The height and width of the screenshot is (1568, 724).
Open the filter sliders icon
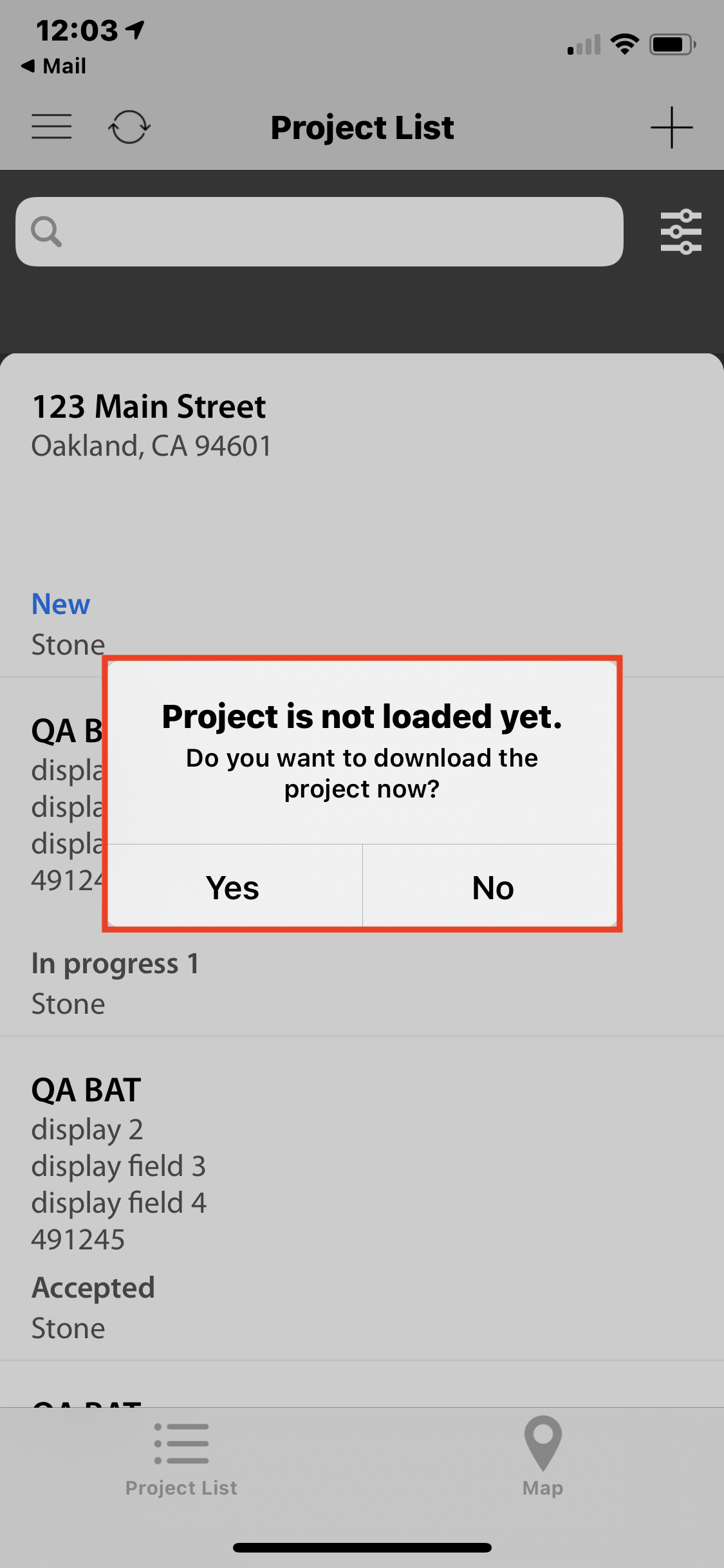pos(681,232)
